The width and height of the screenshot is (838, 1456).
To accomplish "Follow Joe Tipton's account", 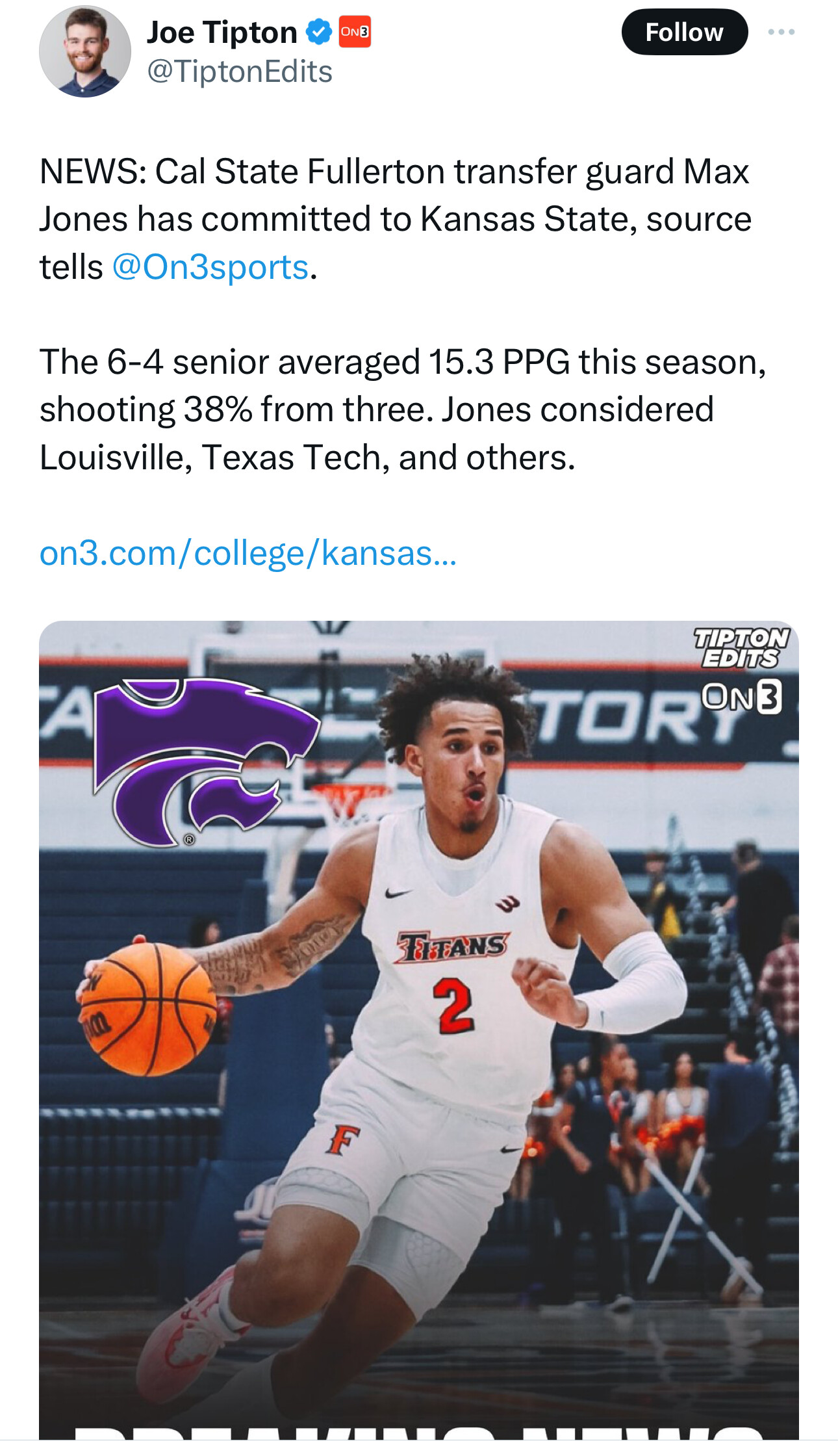I will [684, 32].
